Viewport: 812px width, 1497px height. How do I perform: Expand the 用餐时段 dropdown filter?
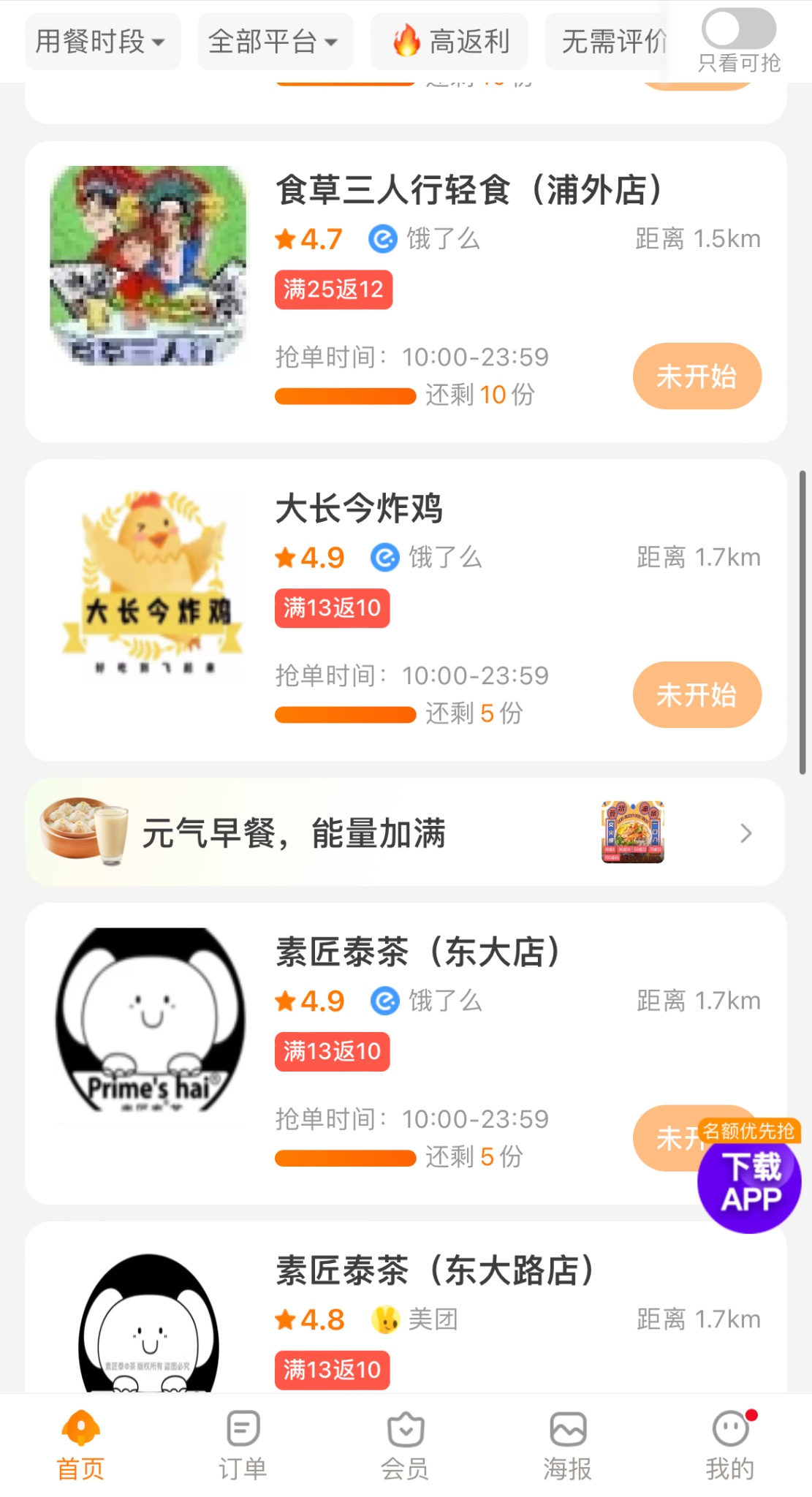(102, 42)
